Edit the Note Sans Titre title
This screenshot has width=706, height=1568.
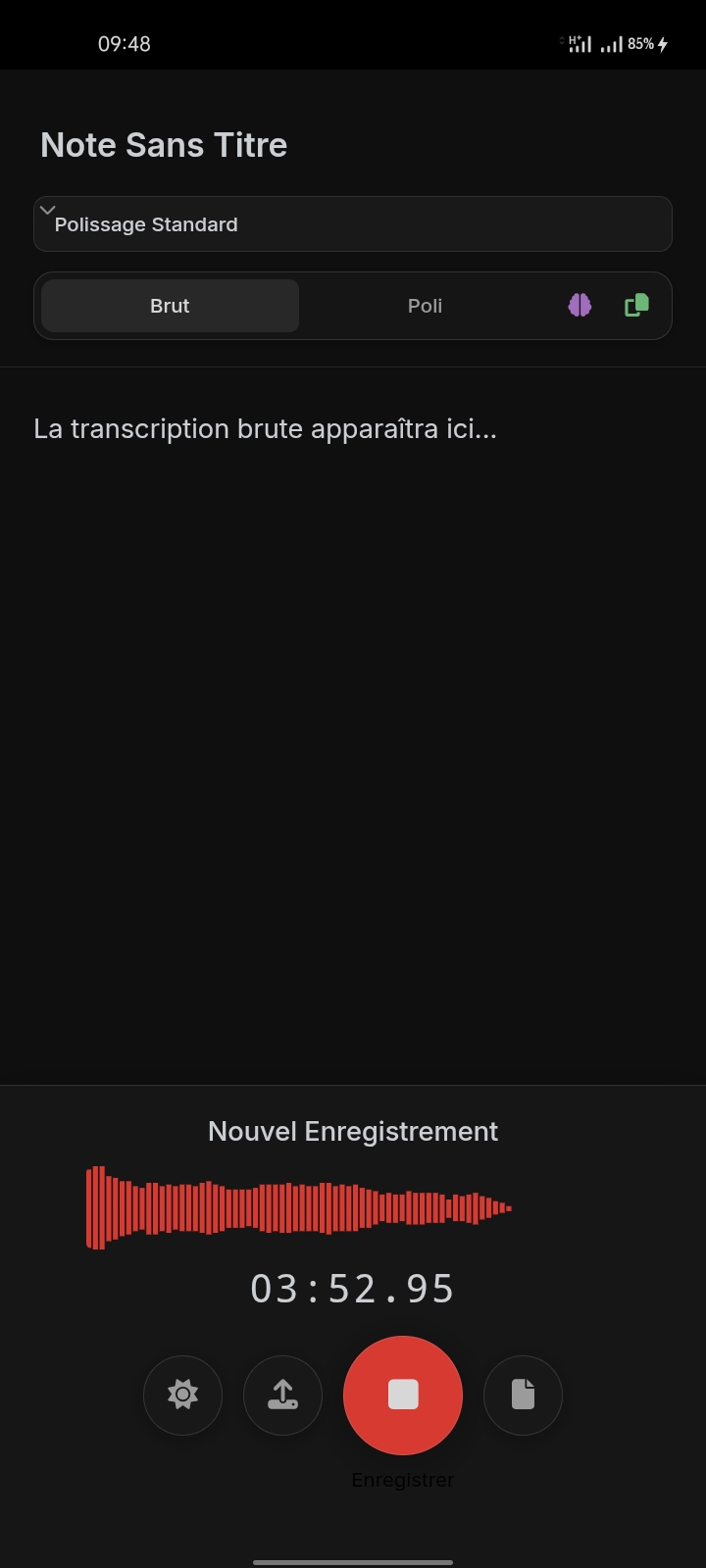coord(164,145)
